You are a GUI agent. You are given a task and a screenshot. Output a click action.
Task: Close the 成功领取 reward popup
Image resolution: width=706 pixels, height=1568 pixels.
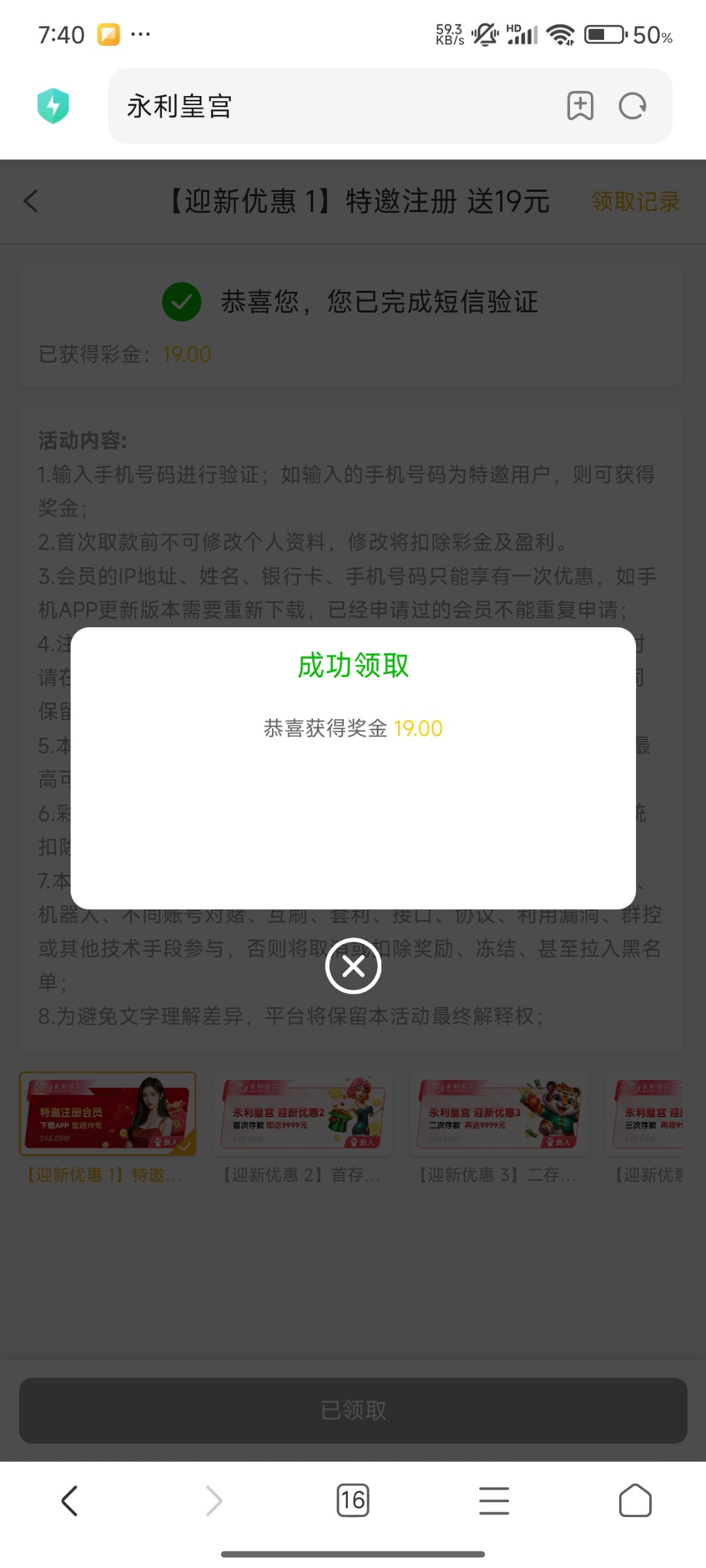tap(353, 966)
